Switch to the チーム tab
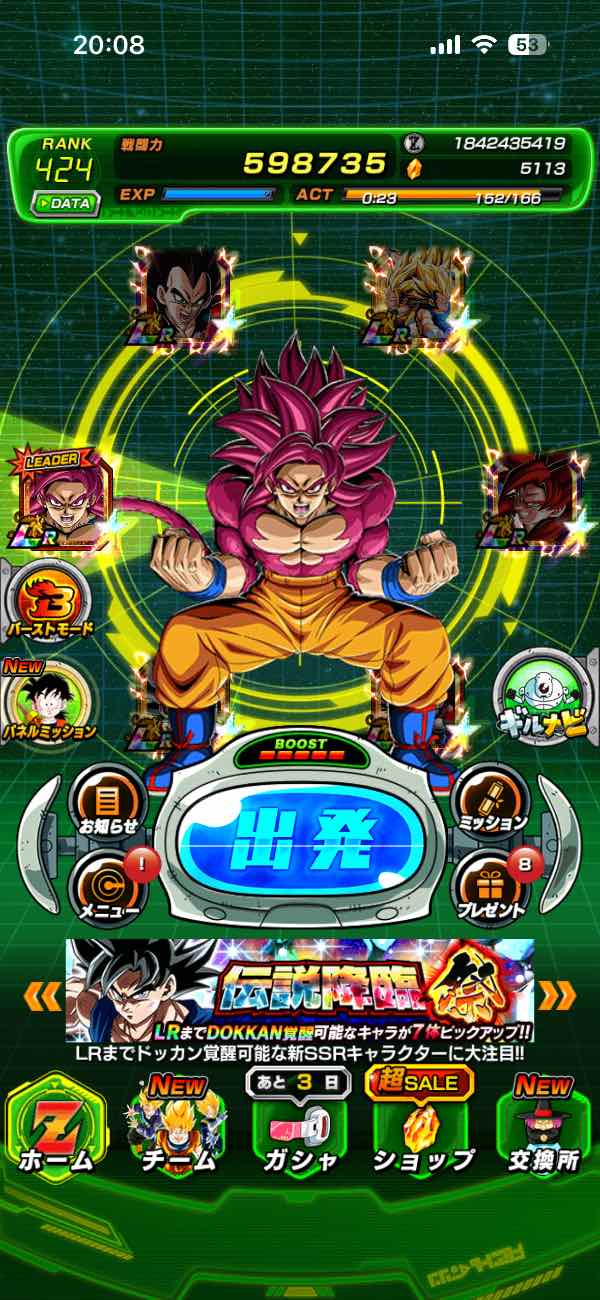Image resolution: width=600 pixels, height=1300 pixels. pos(177,1126)
